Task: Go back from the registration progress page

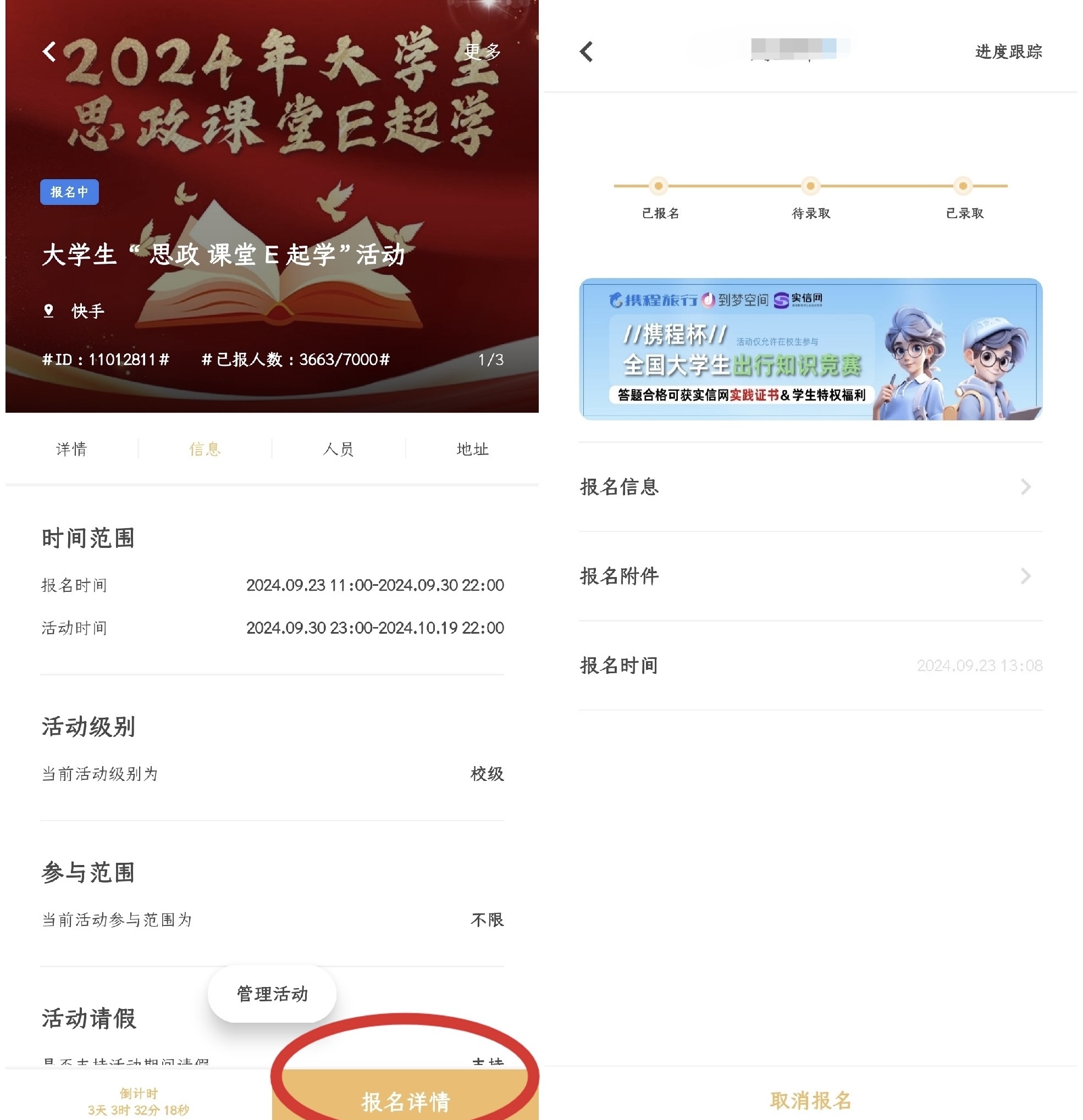Action: click(x=587, y=52)
